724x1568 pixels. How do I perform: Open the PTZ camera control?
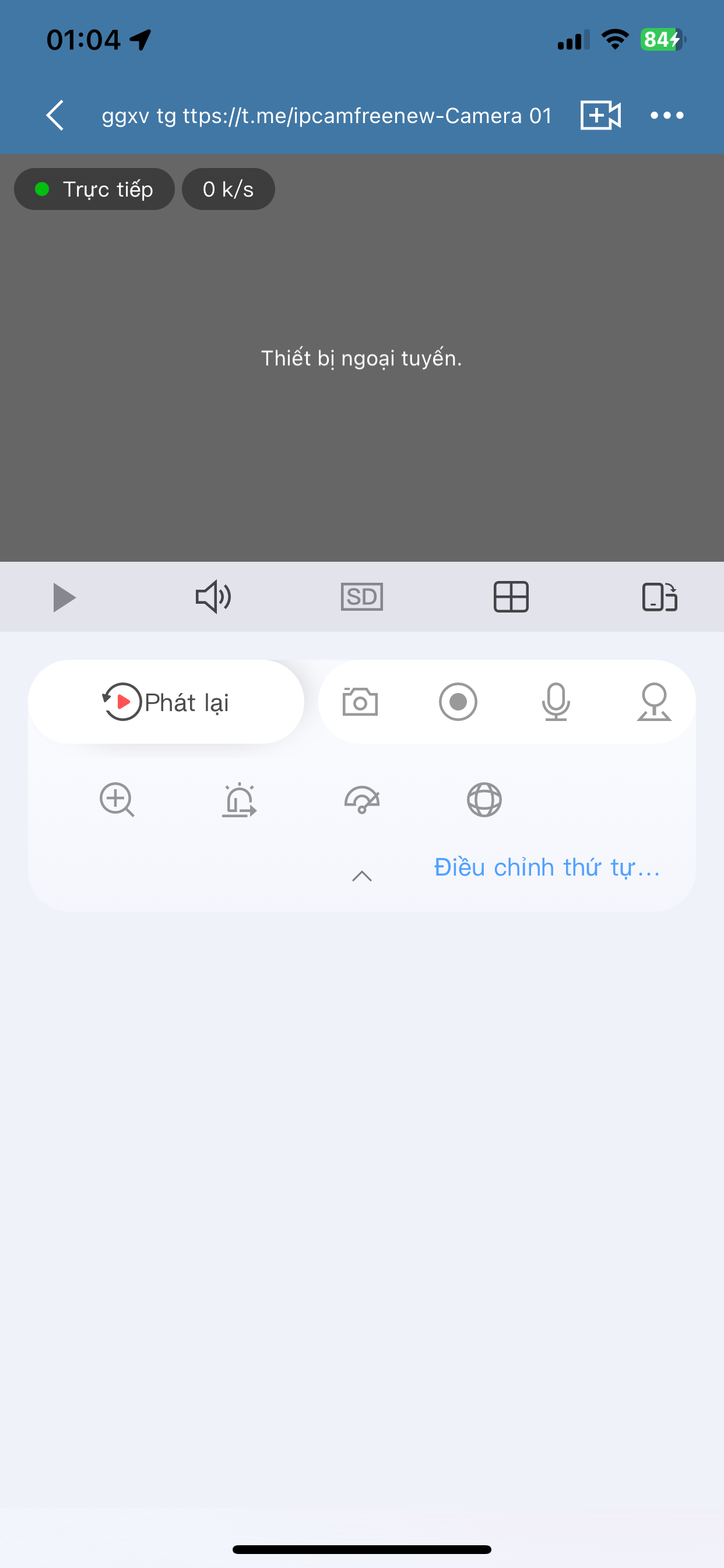(654, 702)
